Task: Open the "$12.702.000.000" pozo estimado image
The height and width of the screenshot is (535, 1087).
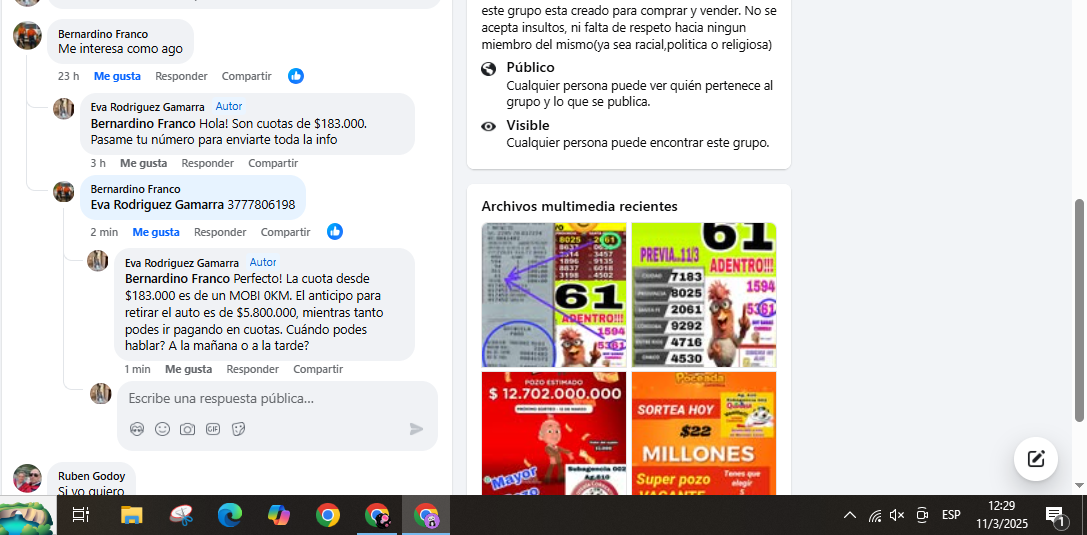Action: 553,433
